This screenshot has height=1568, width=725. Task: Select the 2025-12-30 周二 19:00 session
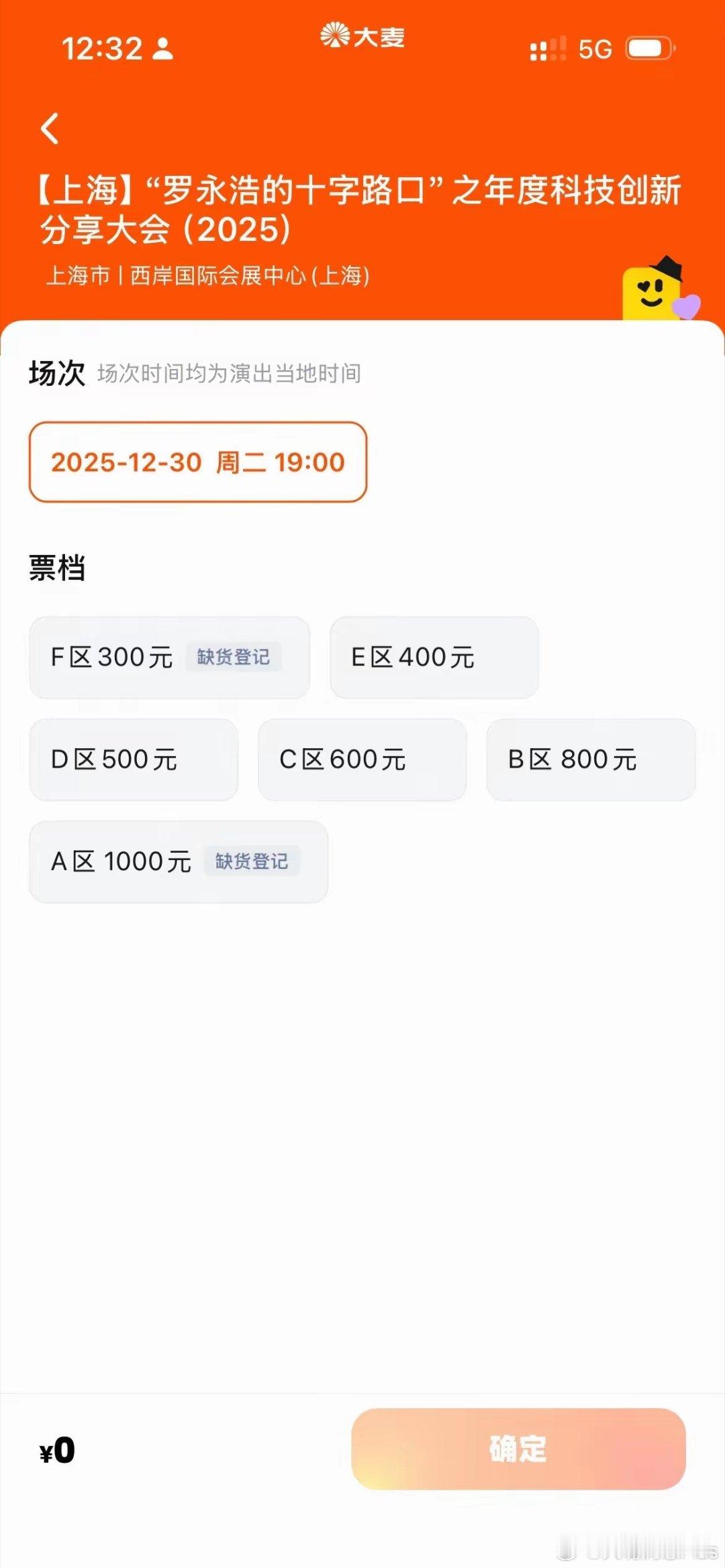coord(198,462)
